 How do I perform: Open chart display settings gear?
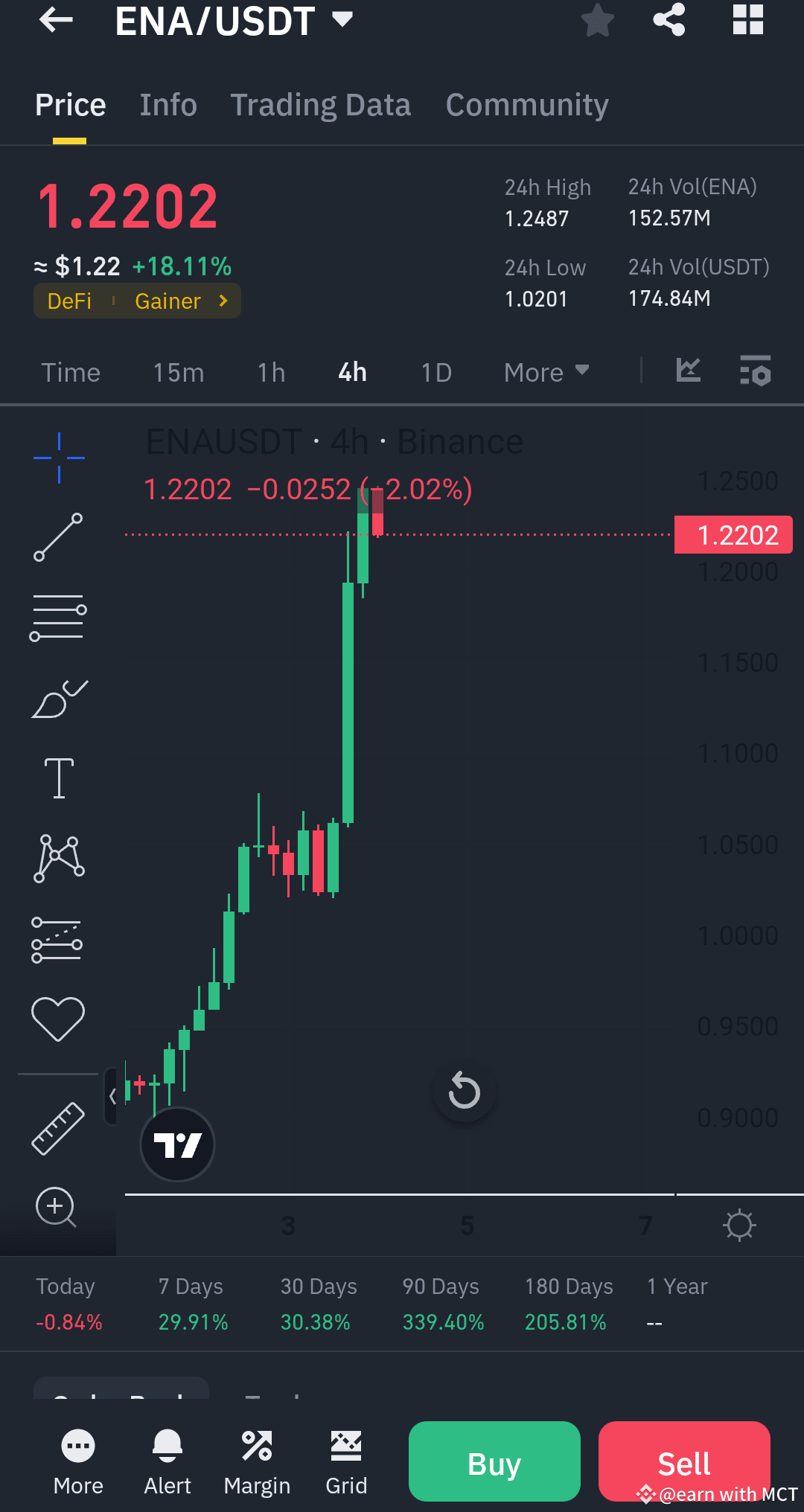[x=739, y=1225]
